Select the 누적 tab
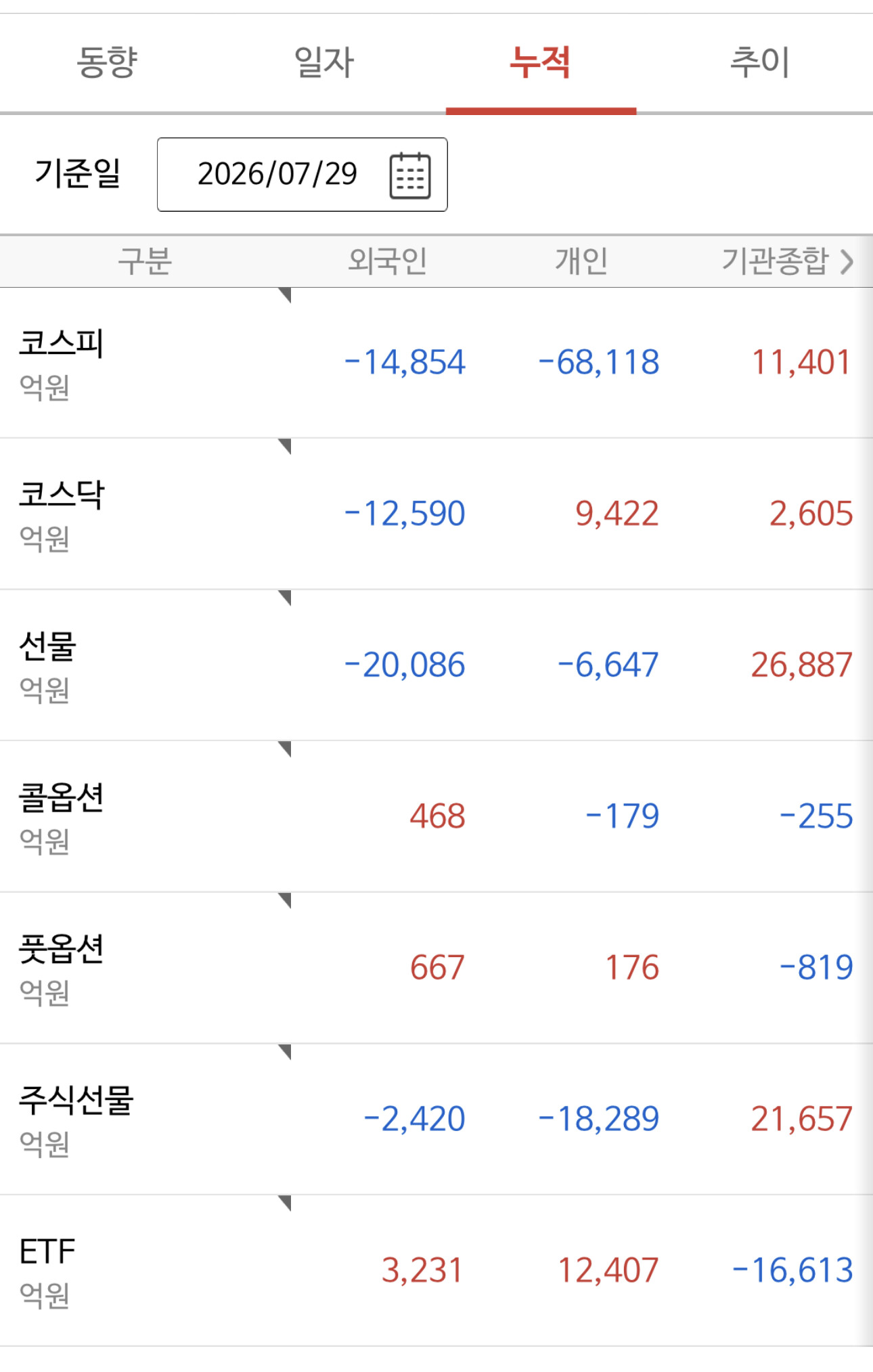Screen dimensions: 873x1372 [541, 63]
